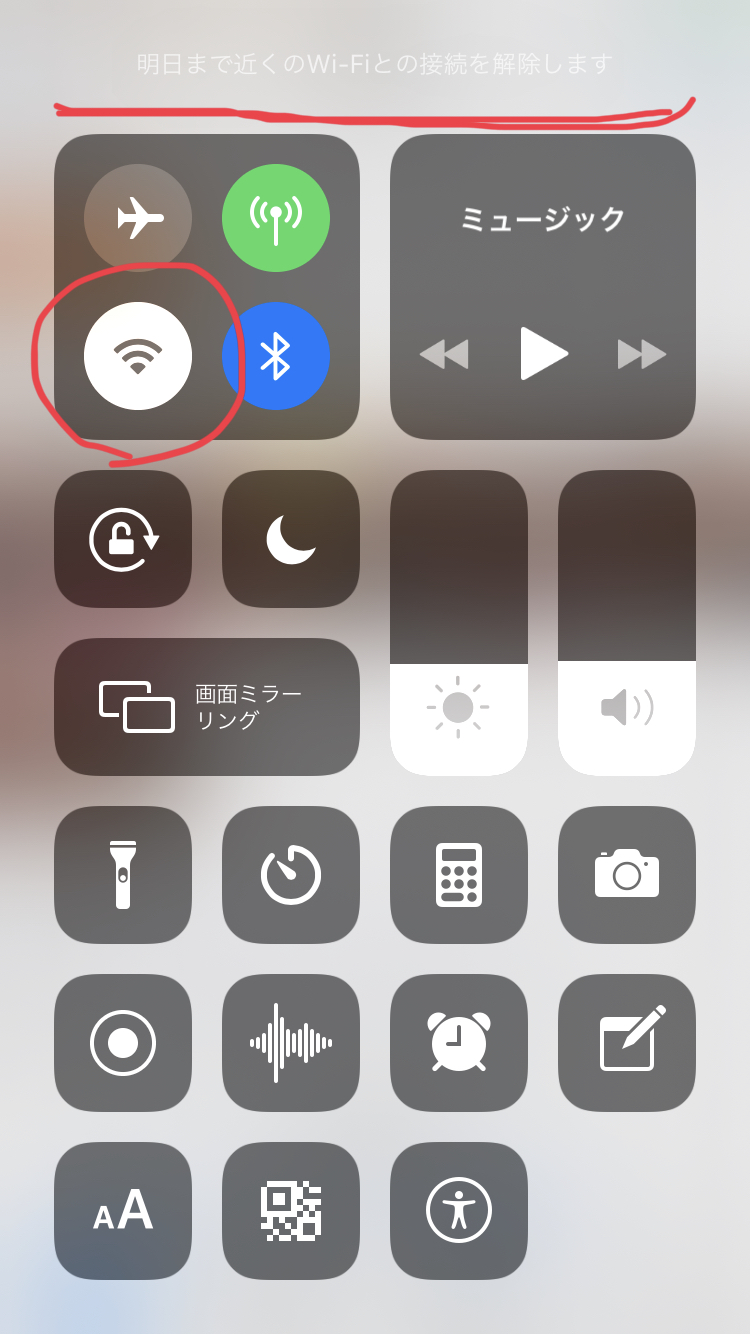Disable Bluetooth
Image resolution: width=750 pixels, height=1334 pixels.
pyautogui.click(x=276, y=356)
